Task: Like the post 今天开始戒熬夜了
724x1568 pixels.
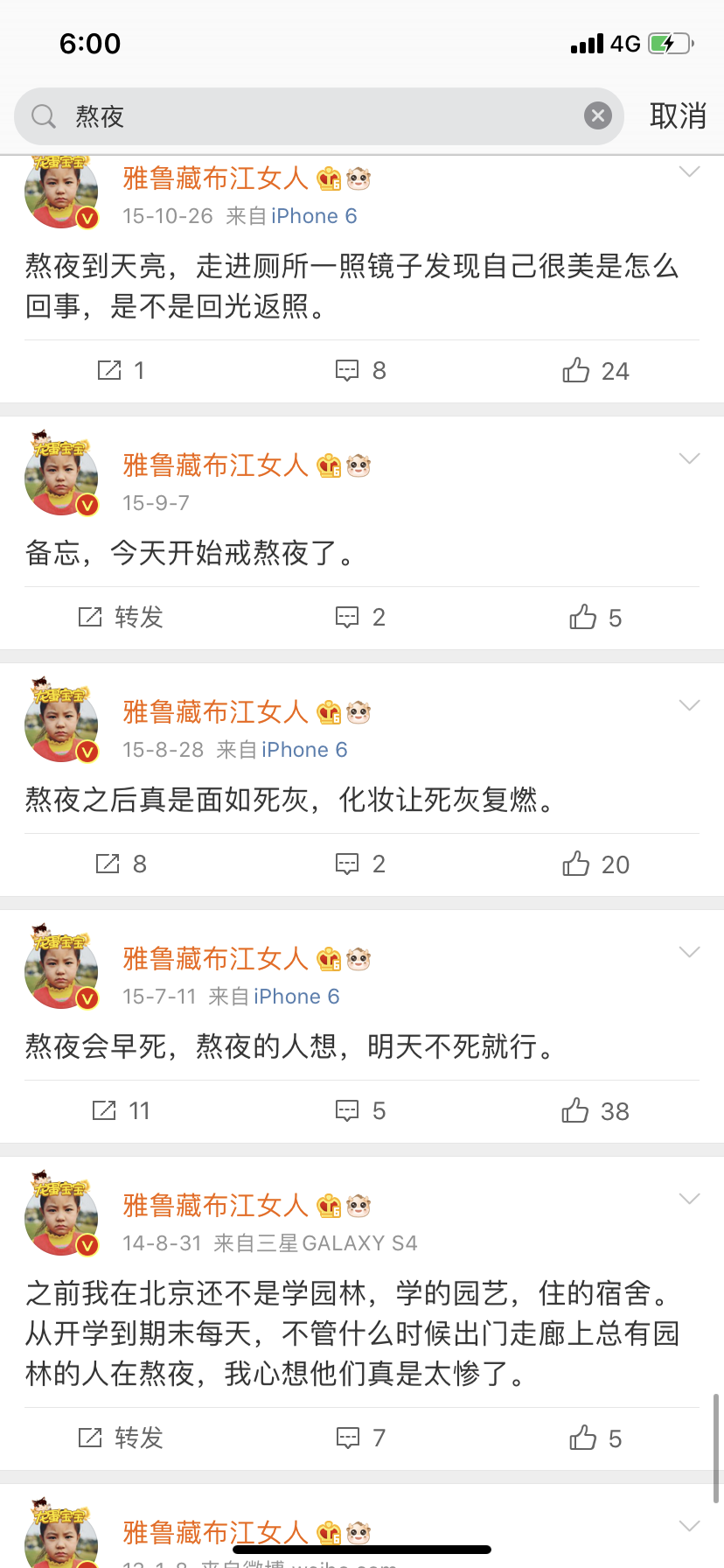Action: [x=595, y=618]
